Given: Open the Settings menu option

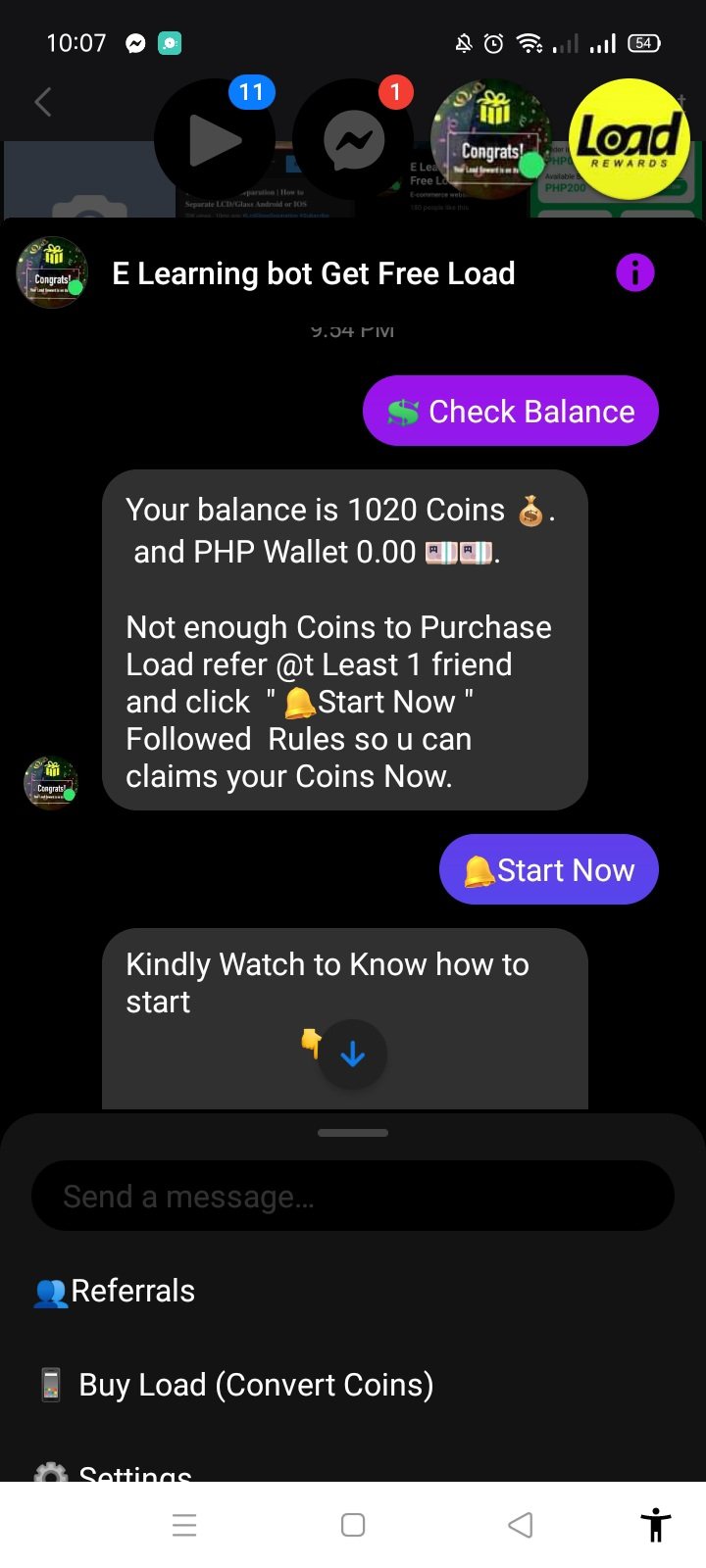Looking at the screenshot, I should 134,1470.
